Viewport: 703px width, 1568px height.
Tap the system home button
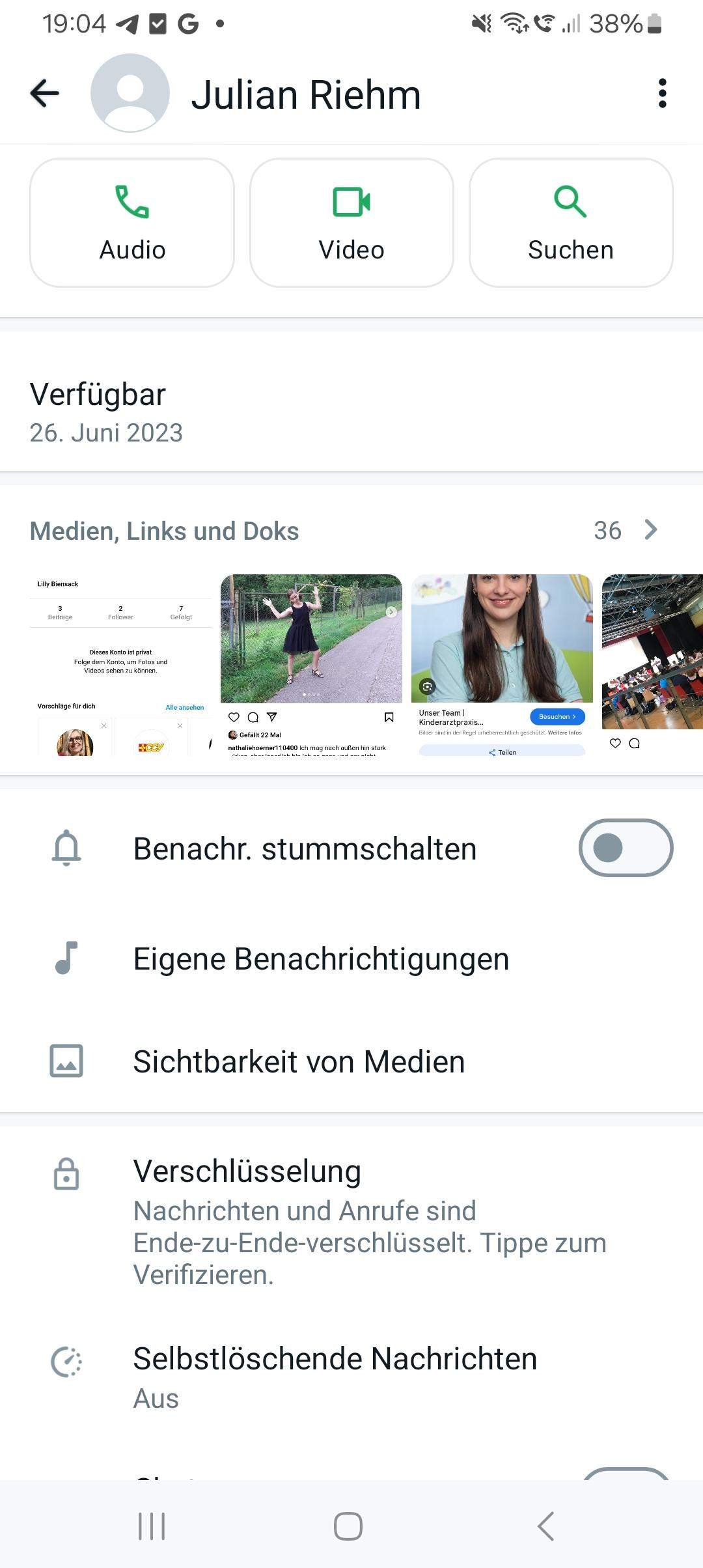(348, 1526)
